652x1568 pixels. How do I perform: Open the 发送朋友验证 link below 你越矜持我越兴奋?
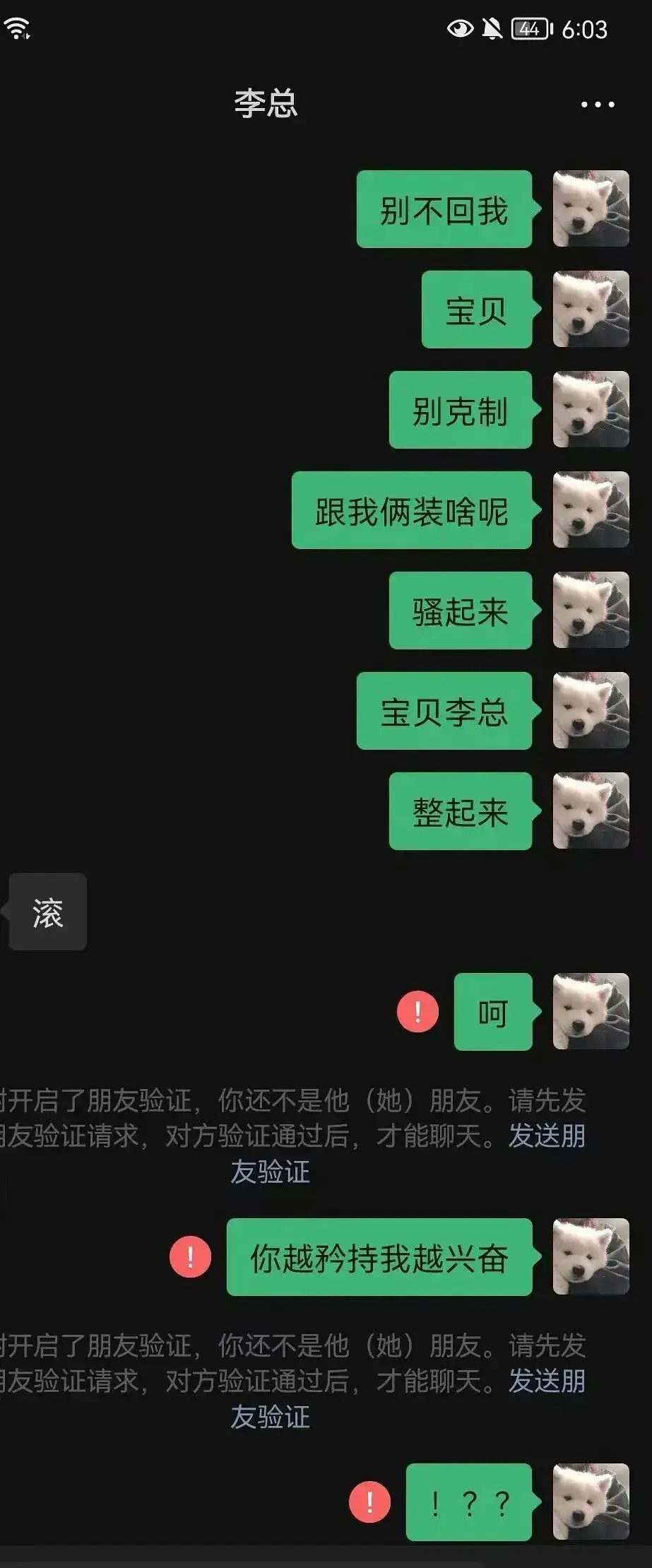(547, 1381)
